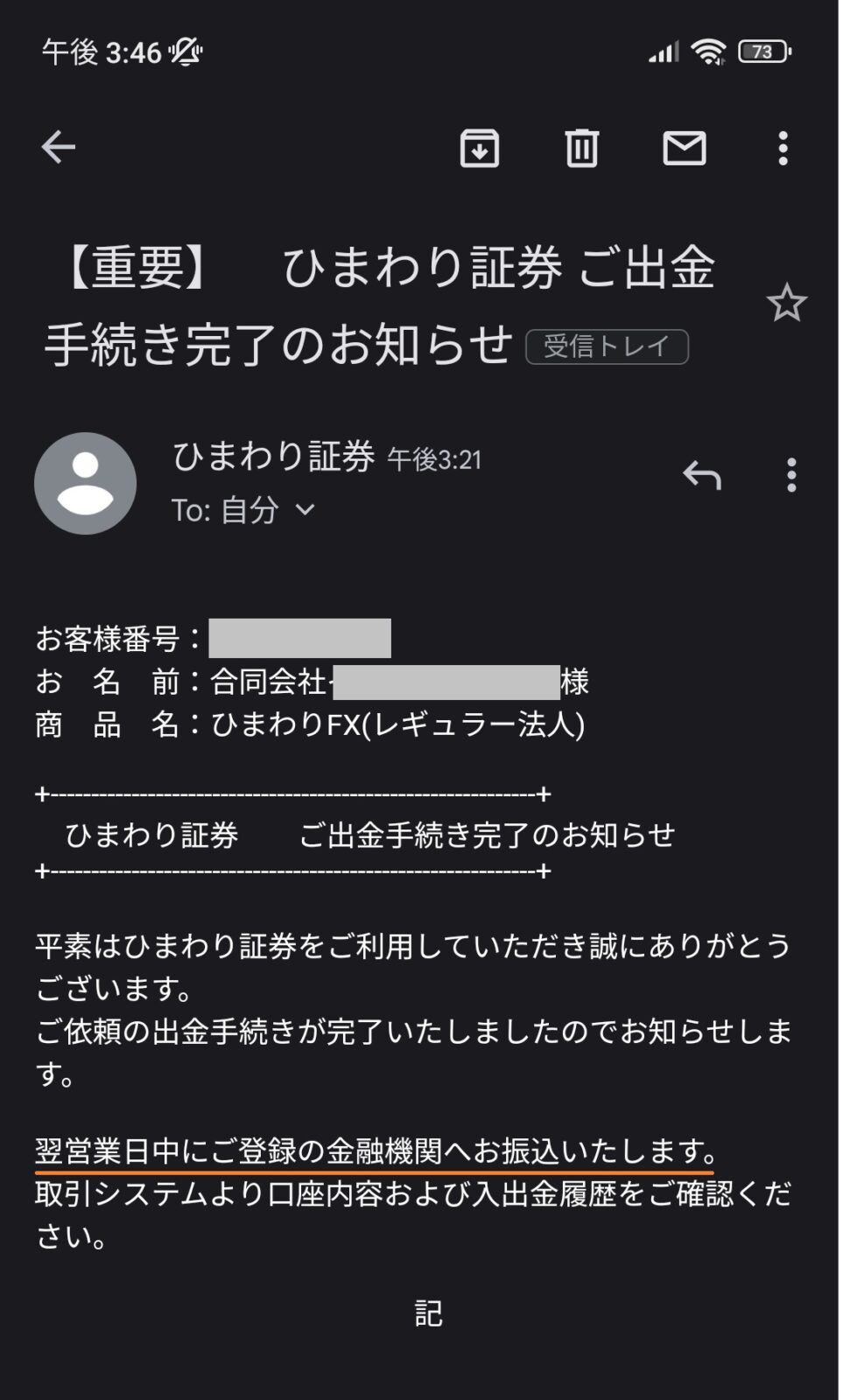The width and height of the screenshot is (857, 1400).
Task: Reply to the ひまわり証券 message
Action: (702, 475)
